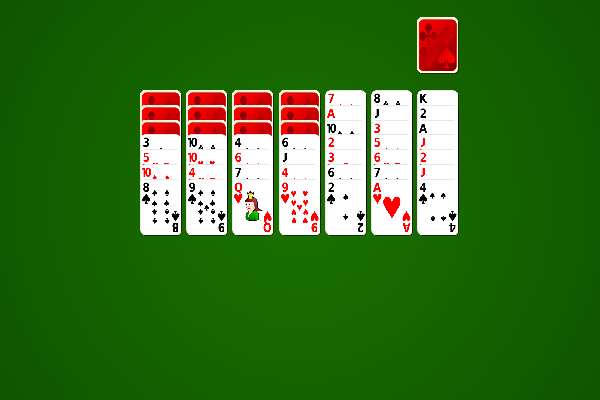This screenshot has height=400, width=600.
Task: Select the 9 of spades card
Action: tap(206, 208)
